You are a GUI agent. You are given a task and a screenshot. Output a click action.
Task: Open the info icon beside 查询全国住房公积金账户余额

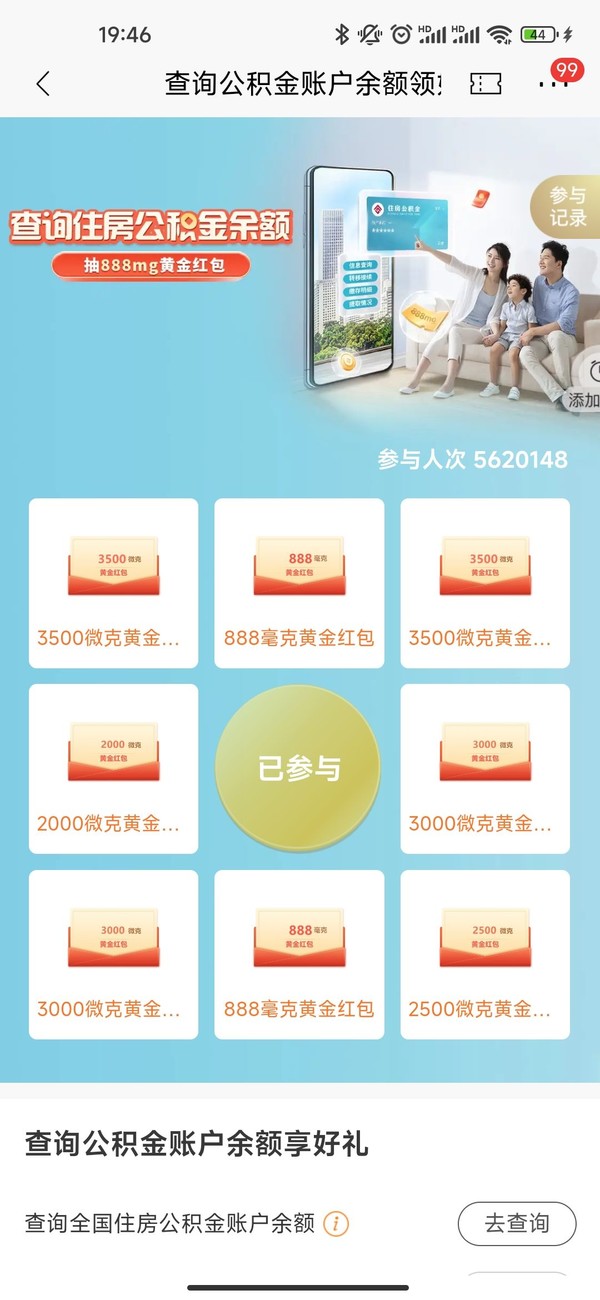coord(336,1223)
